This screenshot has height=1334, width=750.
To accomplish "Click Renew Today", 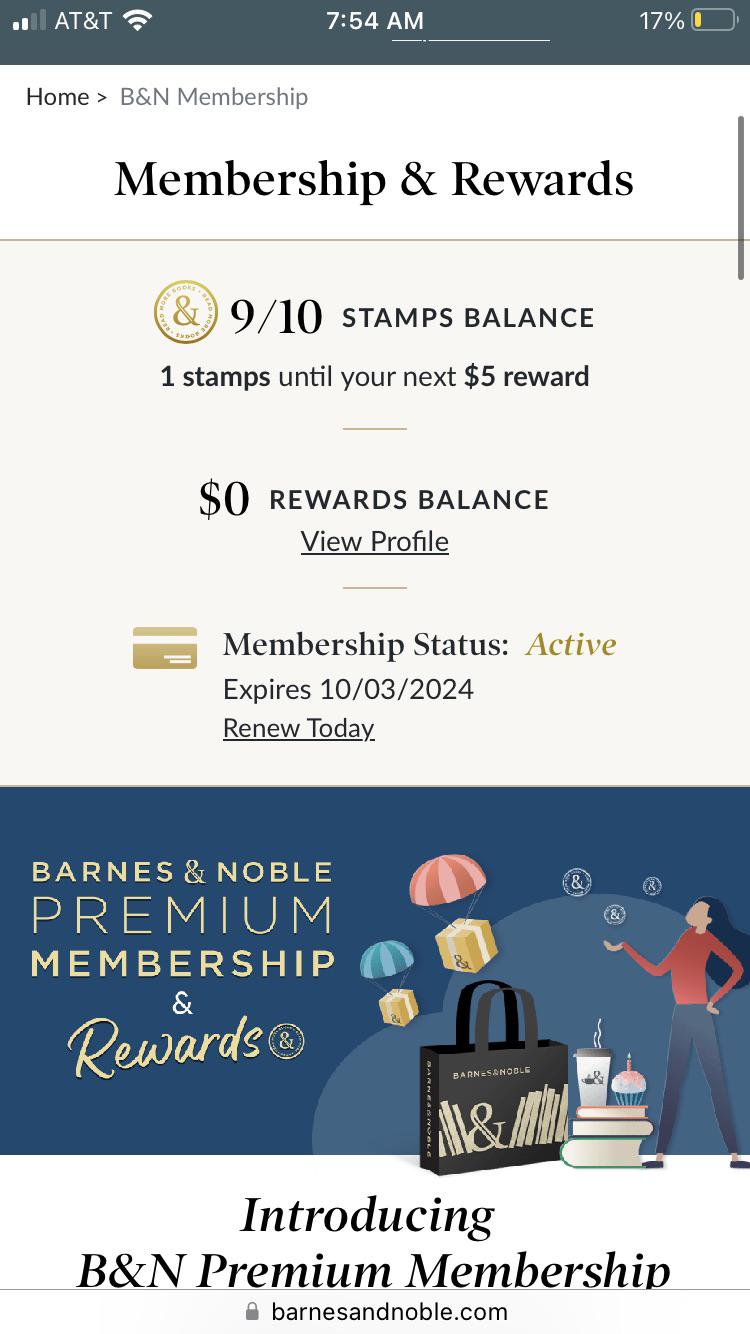I will pyautogui.click(x=297, y=728).
